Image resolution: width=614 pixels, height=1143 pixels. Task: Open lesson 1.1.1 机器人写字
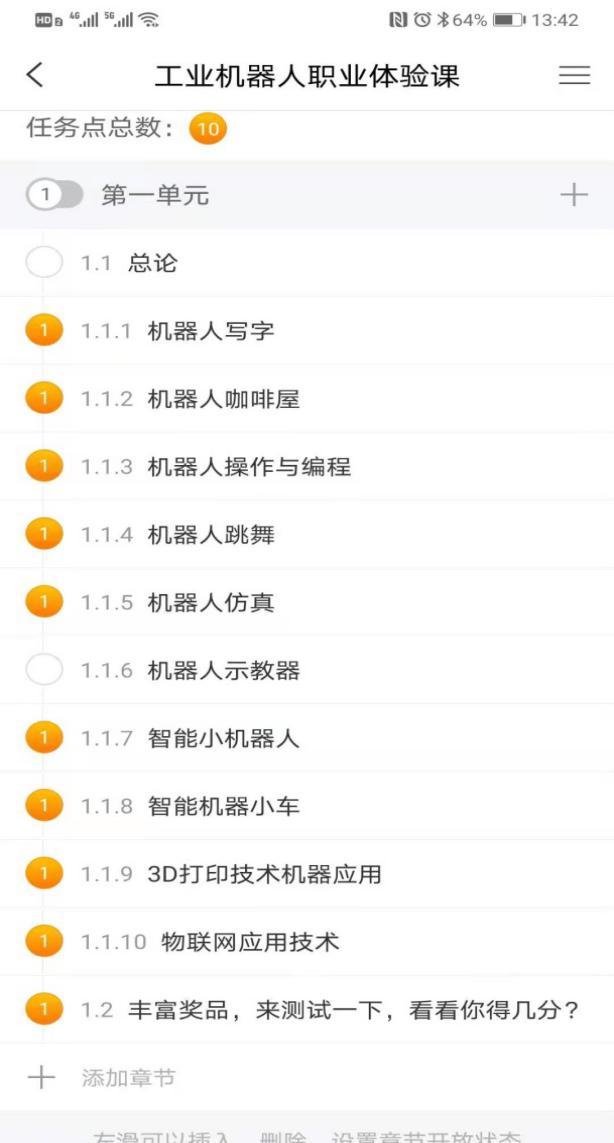coord(210,331)
